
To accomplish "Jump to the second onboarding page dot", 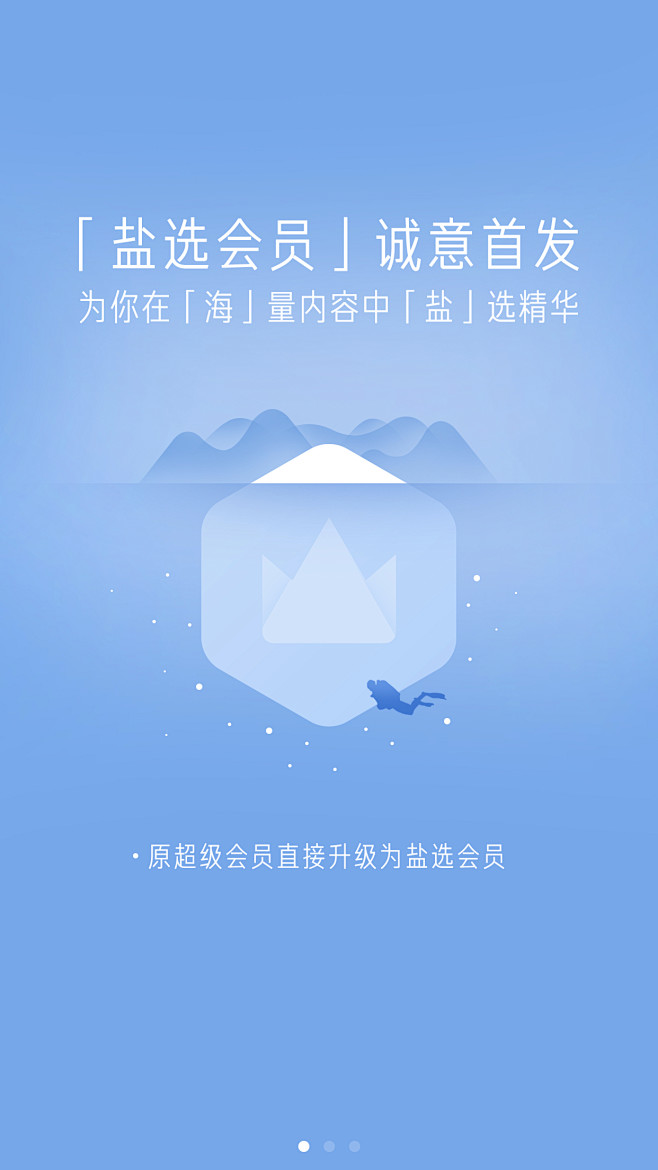I will coord(329,1146).
